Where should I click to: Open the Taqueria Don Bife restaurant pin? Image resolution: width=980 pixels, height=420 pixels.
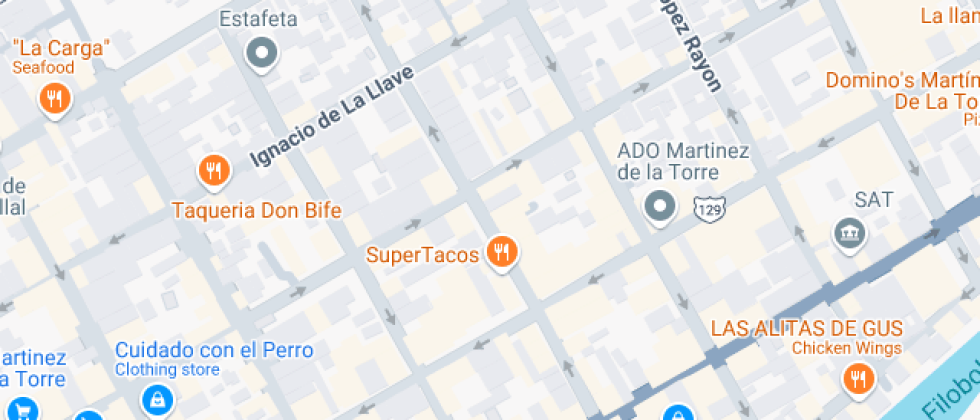tap(212, 171)
